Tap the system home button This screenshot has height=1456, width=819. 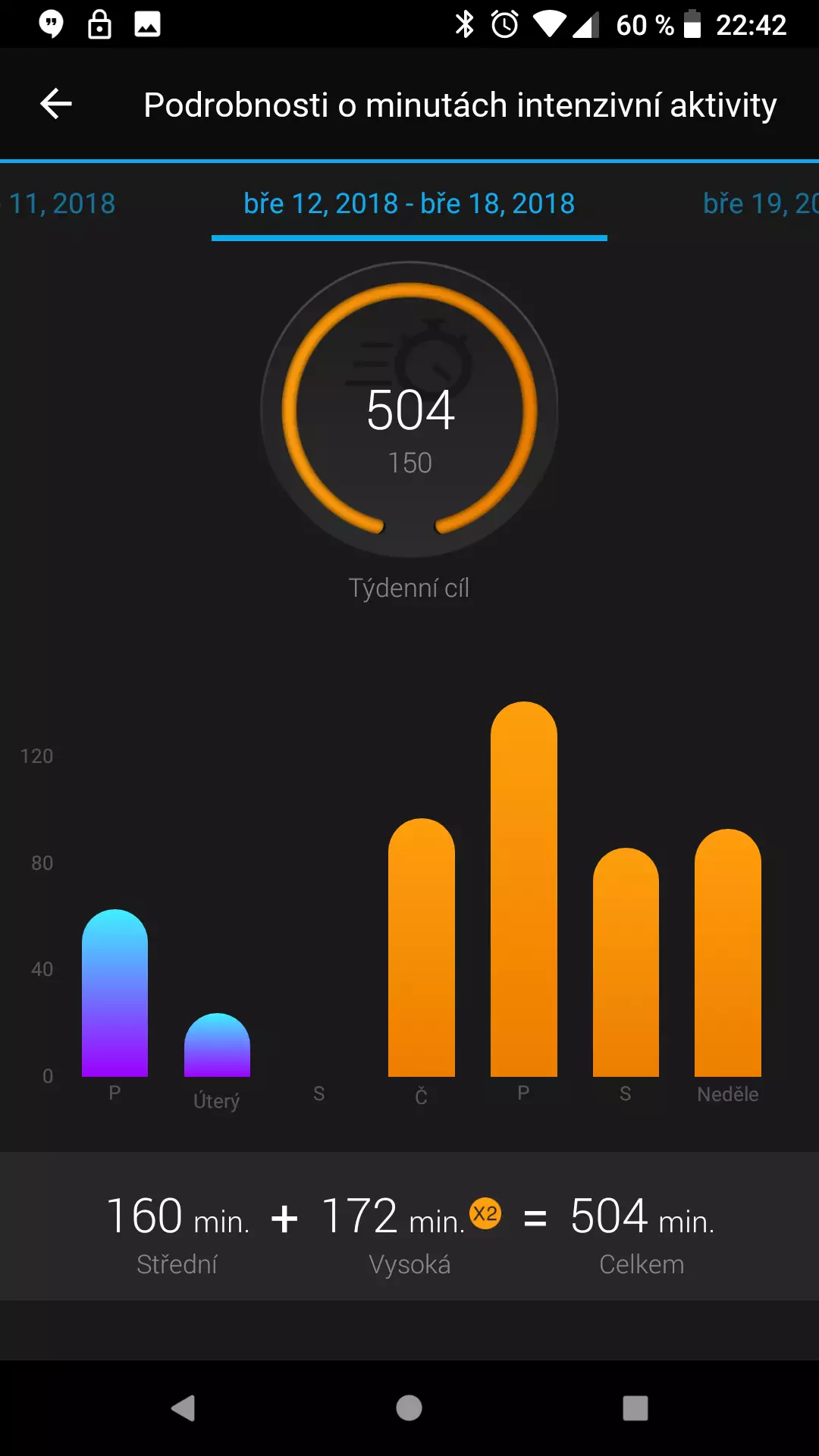coord(409,1408)
